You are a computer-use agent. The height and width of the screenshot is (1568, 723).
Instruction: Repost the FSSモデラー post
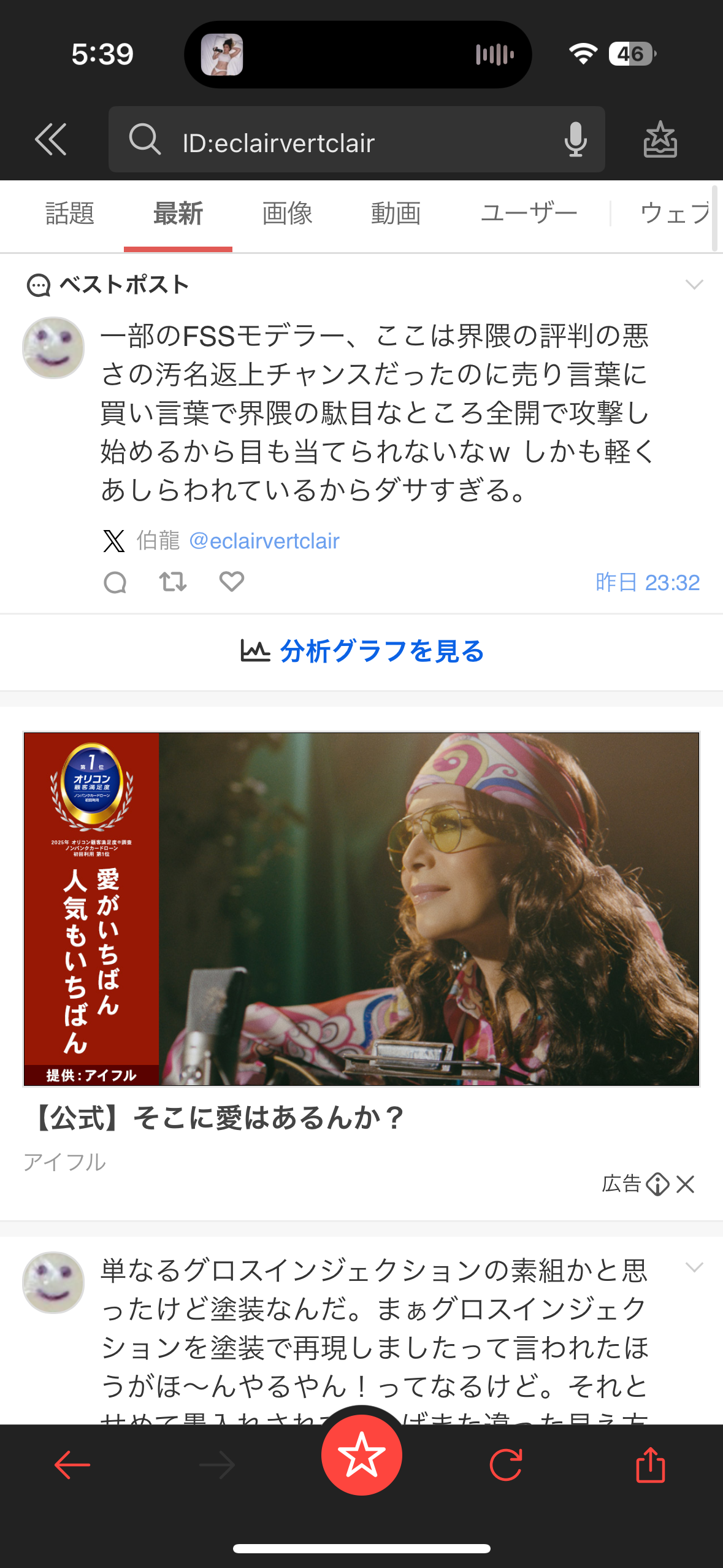tap(172, 582)
